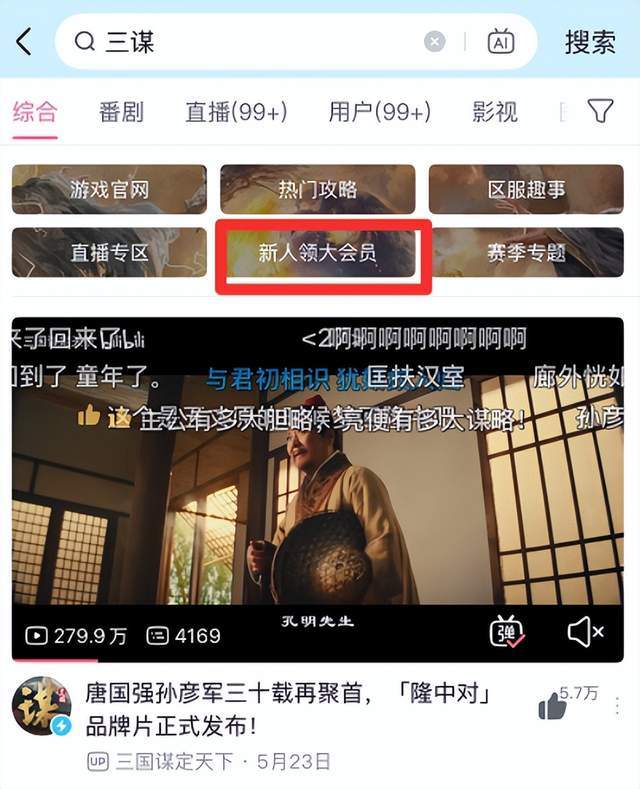Switch to the 直播(99+) tab

pyautogui.click(x=236, y=111)
